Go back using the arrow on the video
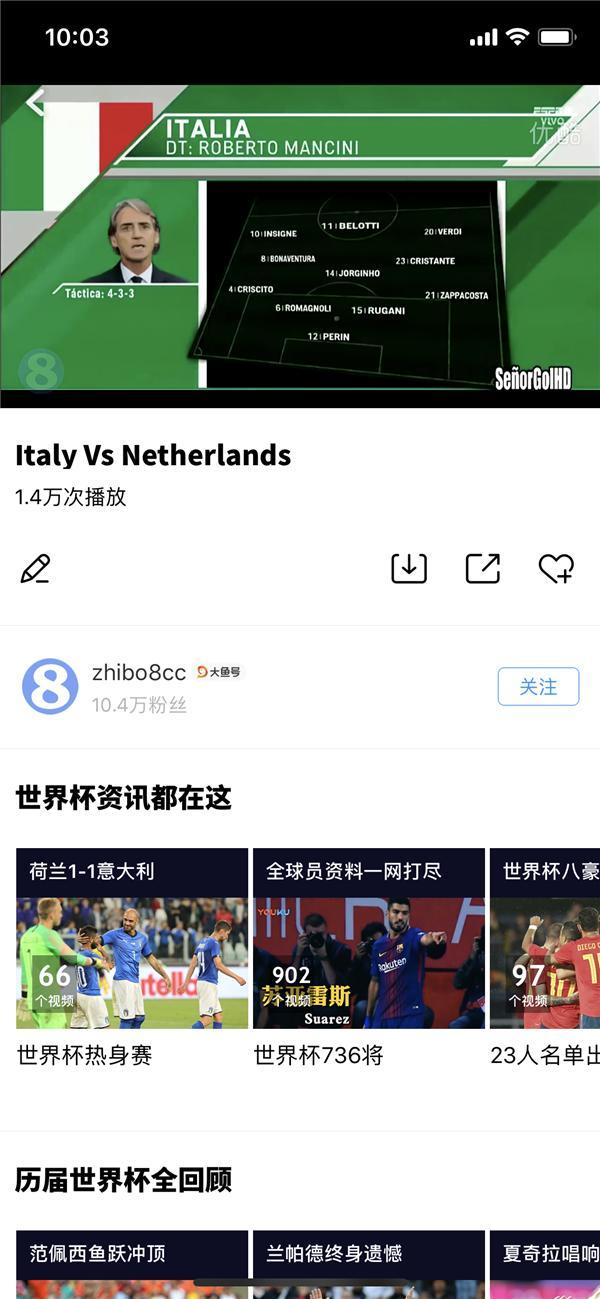 coord(36,102)
